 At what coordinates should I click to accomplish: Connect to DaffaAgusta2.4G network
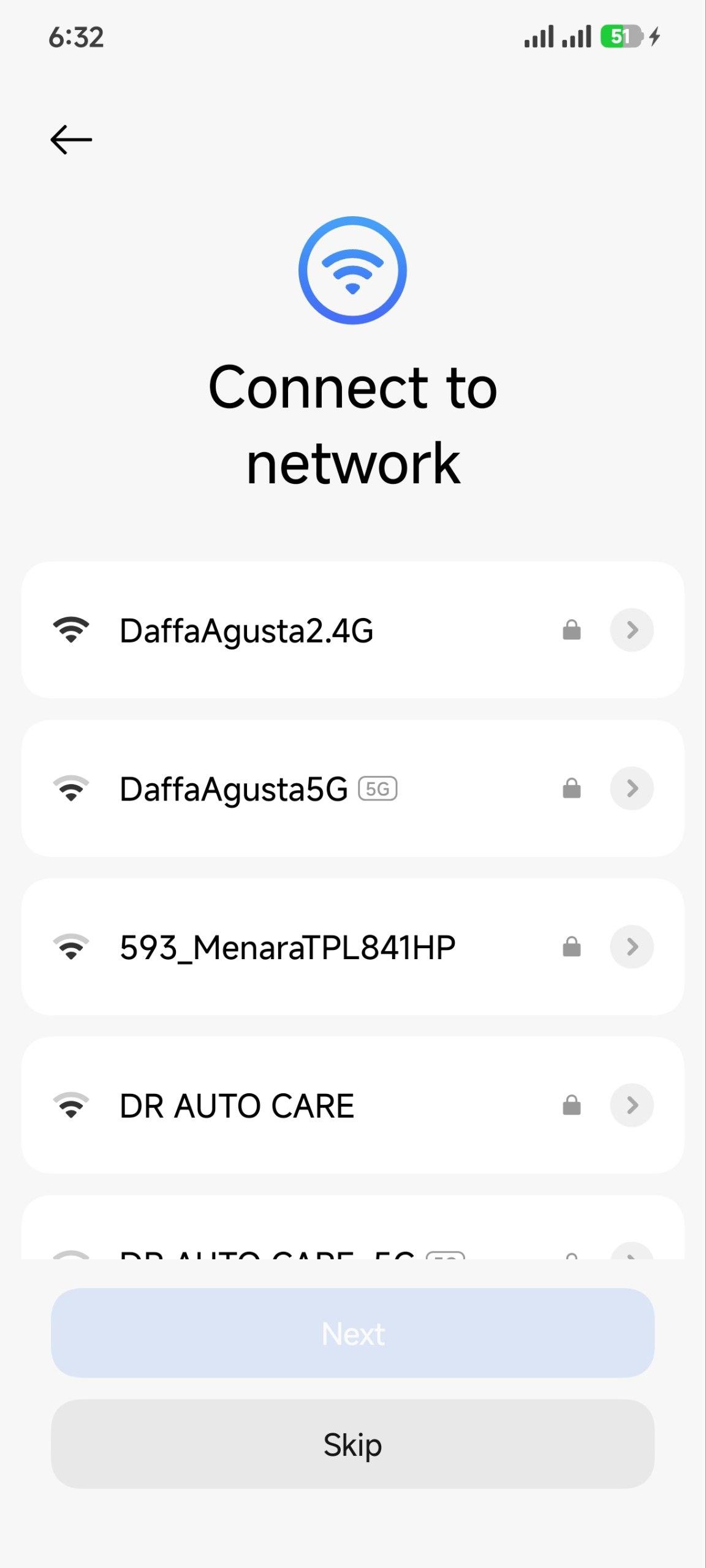[x=246, y=630]
